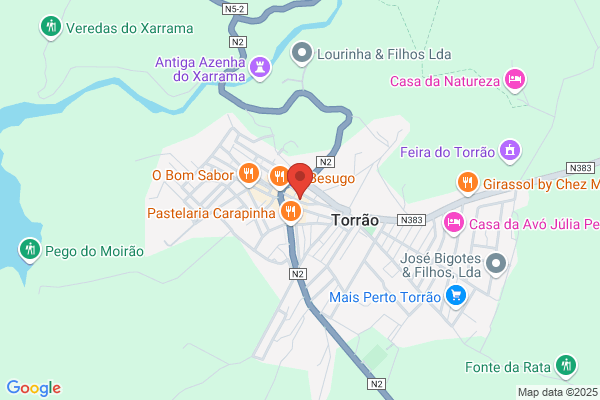Open the Fonte da Rata hiking pin
The width and height of the screenshot is (600, 400).
tap(566, 366)
